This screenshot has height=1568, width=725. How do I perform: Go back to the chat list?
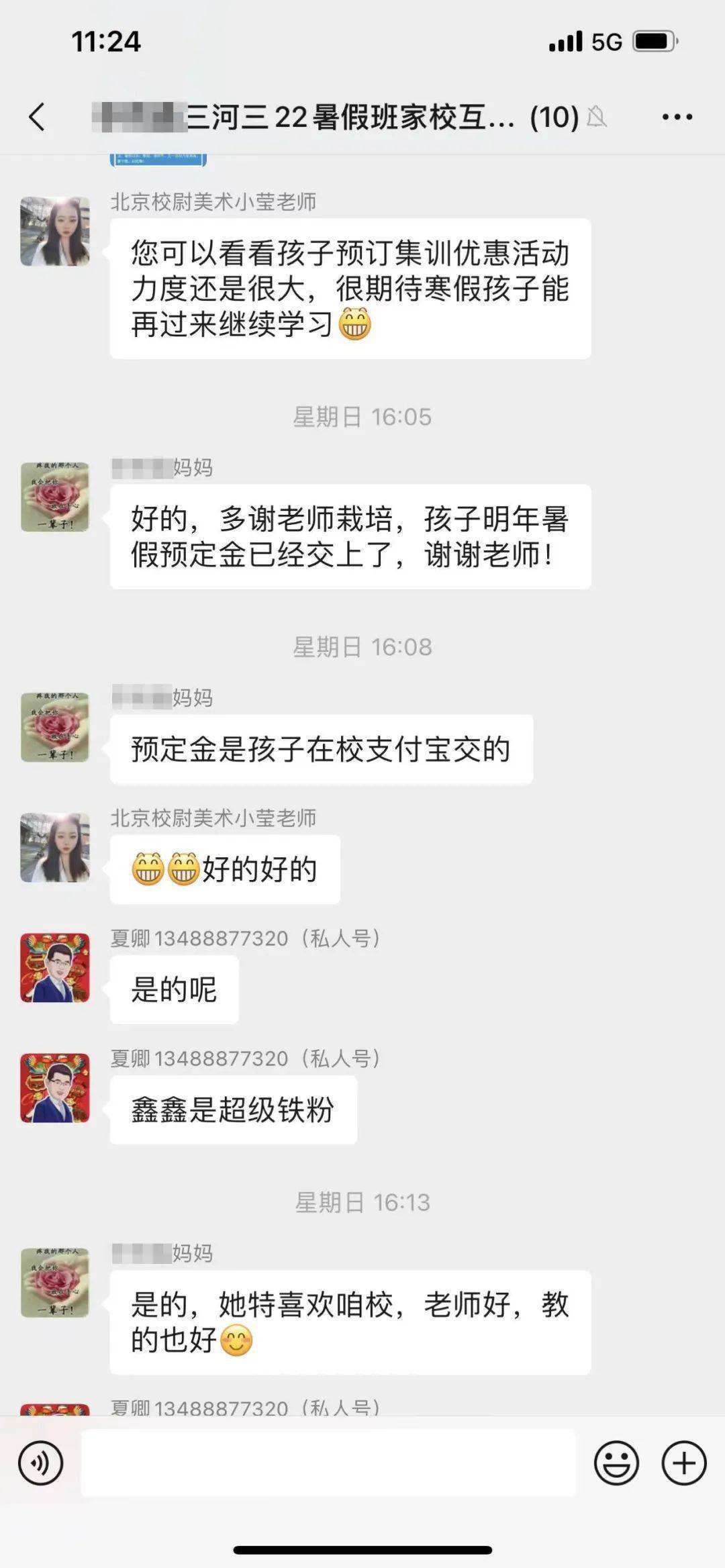37,117
